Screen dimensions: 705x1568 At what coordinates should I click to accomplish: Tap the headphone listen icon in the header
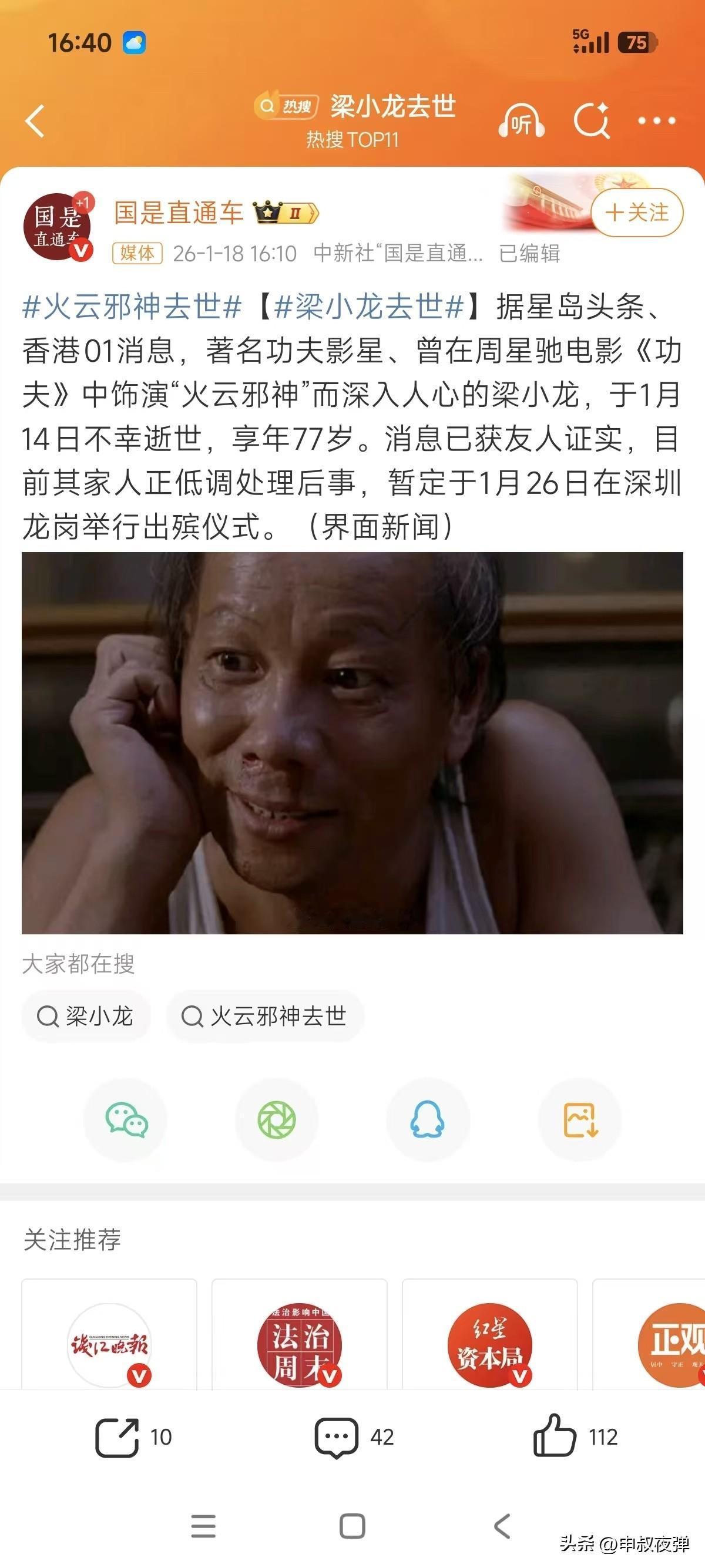coord(524,120)
